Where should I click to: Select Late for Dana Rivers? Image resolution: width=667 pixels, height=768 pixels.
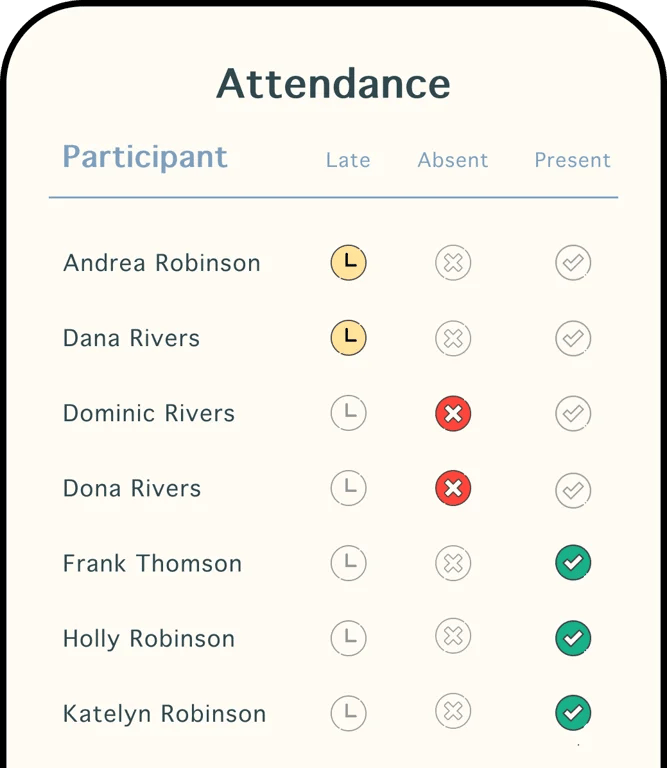pyautogui.click(x=348, y=338)
